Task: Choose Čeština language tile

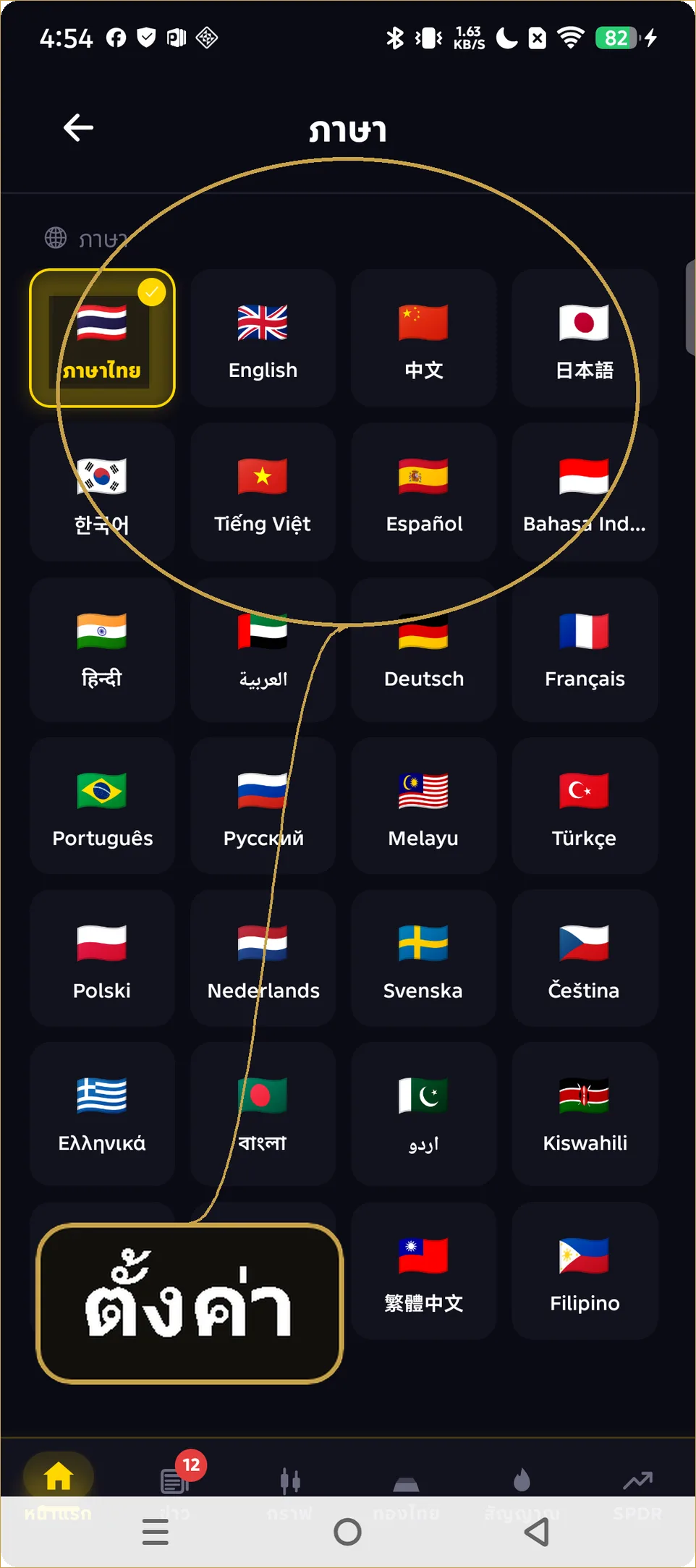Action: [585, 958]
